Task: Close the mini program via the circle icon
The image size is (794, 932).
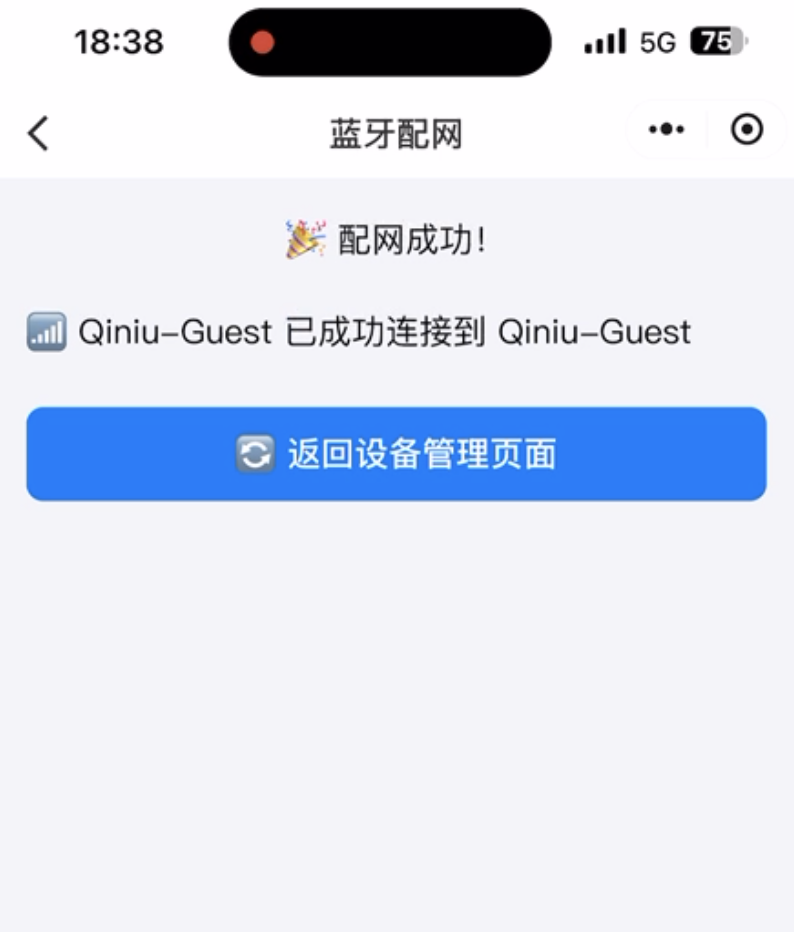Action: click(747, 129)
